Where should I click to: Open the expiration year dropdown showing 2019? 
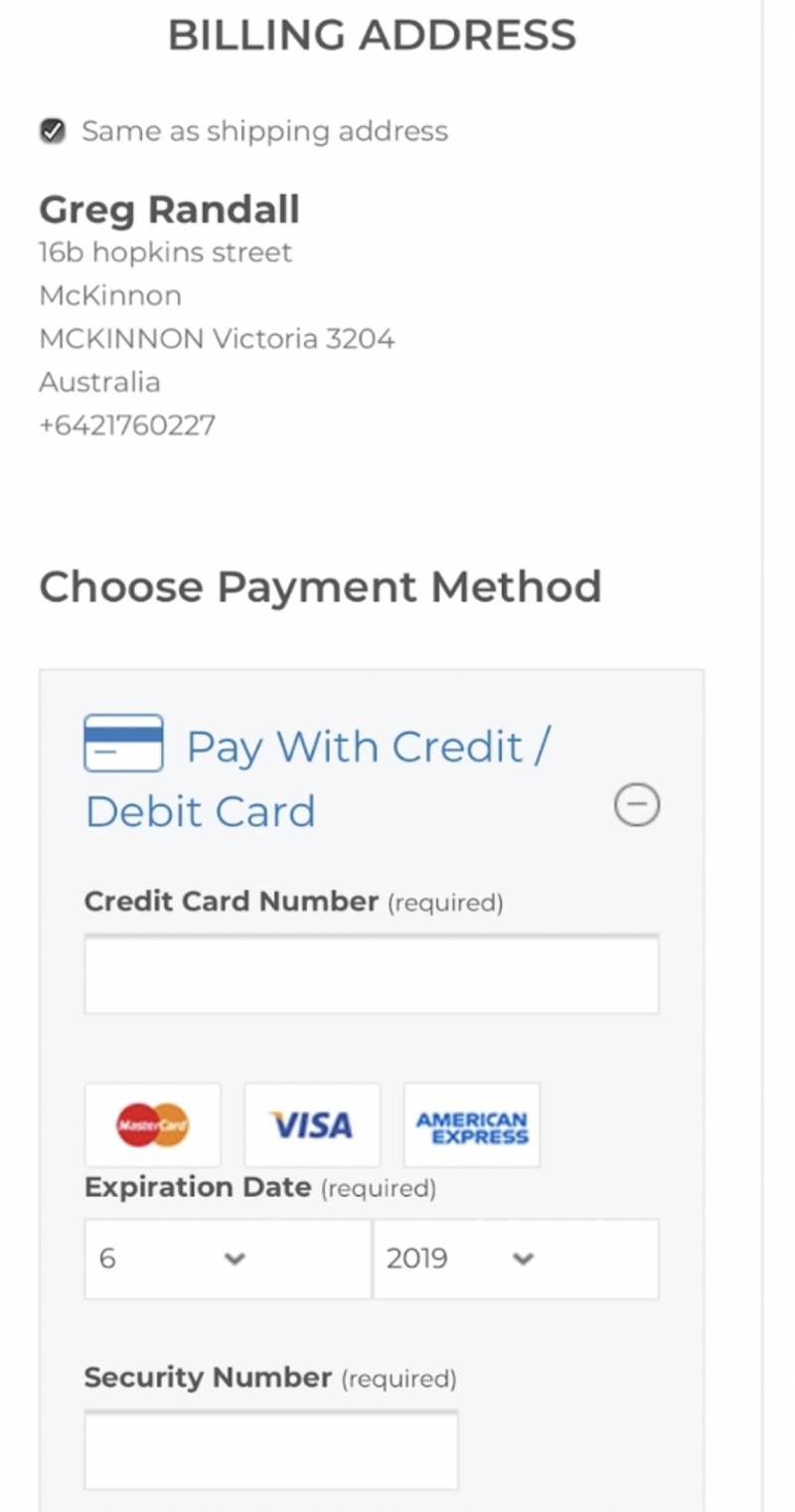coord(516,1259)
